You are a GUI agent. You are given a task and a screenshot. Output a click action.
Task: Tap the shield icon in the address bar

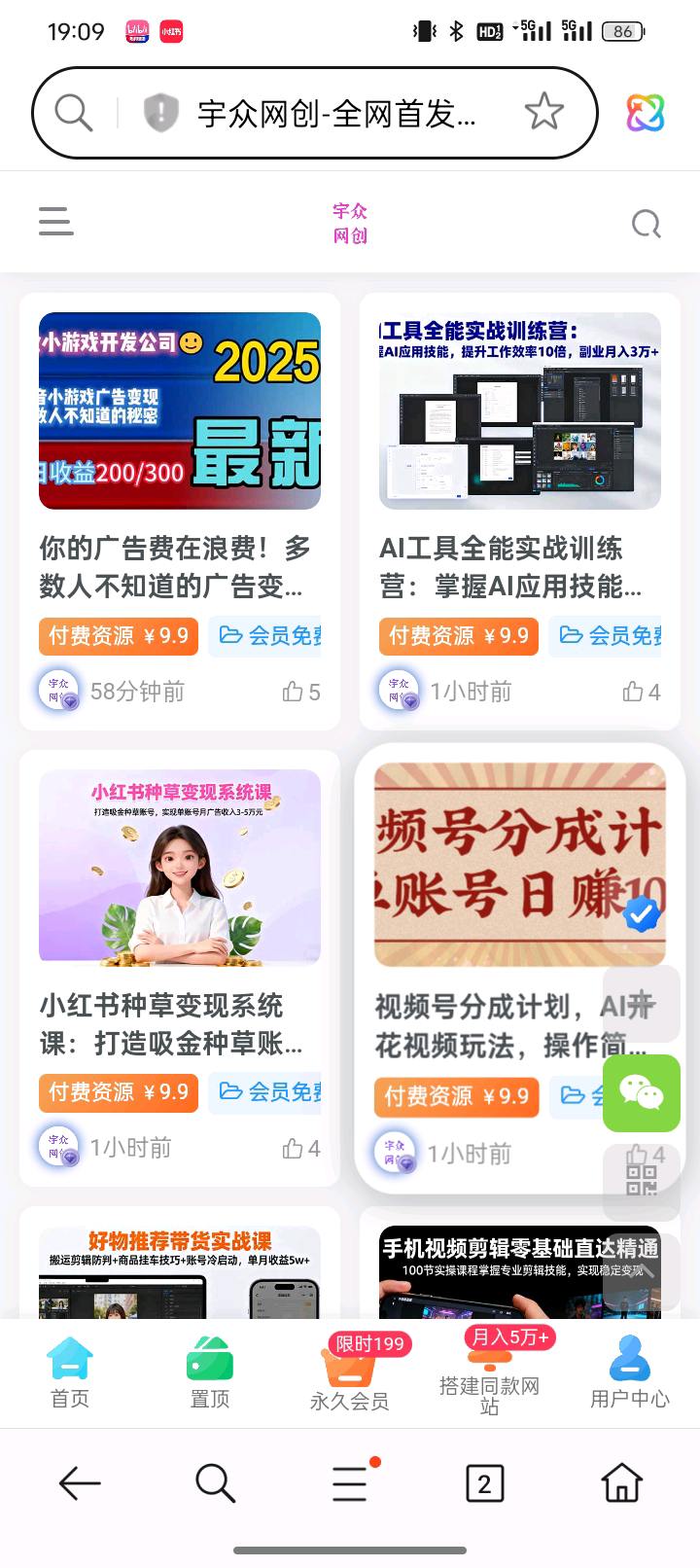[x=156, y=113]
